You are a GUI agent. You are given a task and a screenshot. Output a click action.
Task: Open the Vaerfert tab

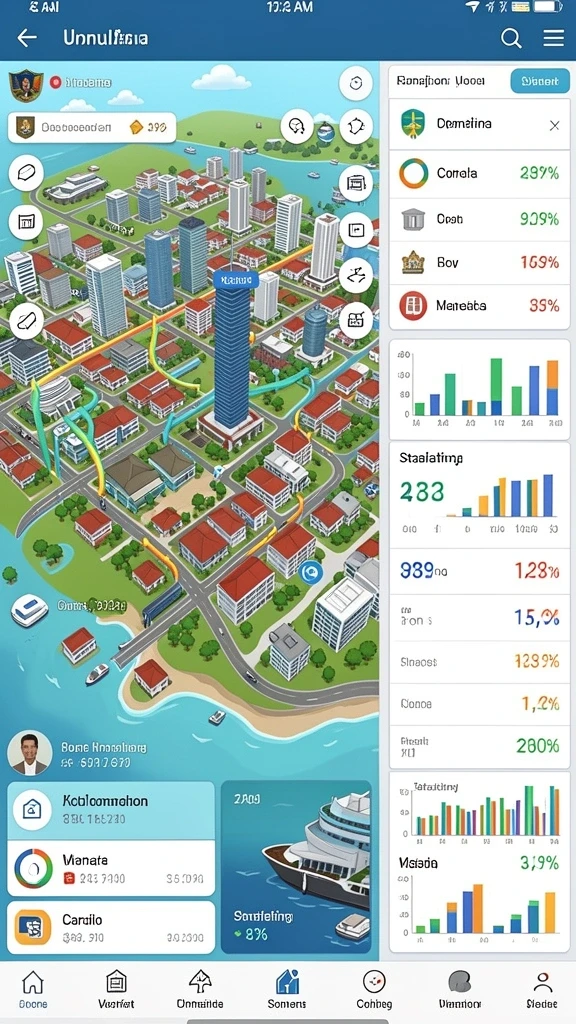pyautogui.click(x=116, y=989)
